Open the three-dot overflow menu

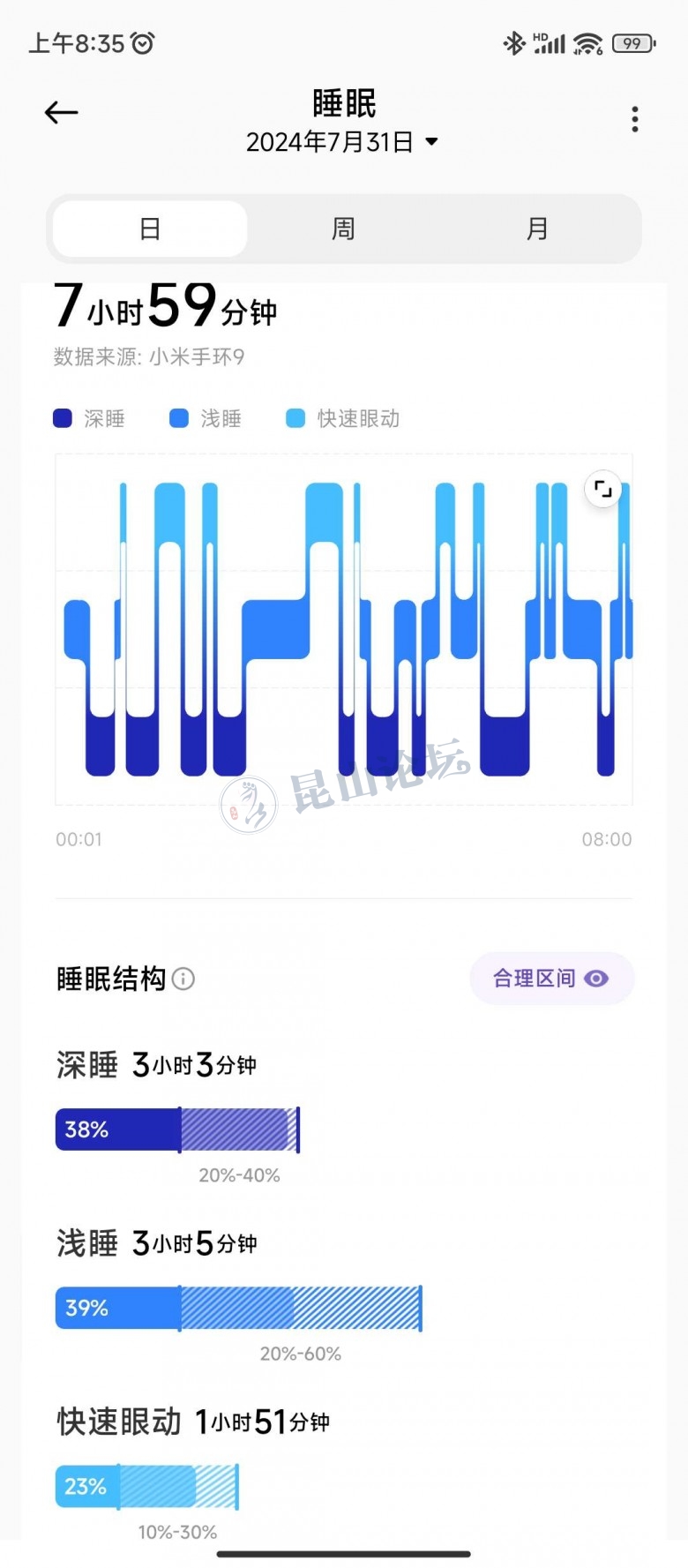634,119
